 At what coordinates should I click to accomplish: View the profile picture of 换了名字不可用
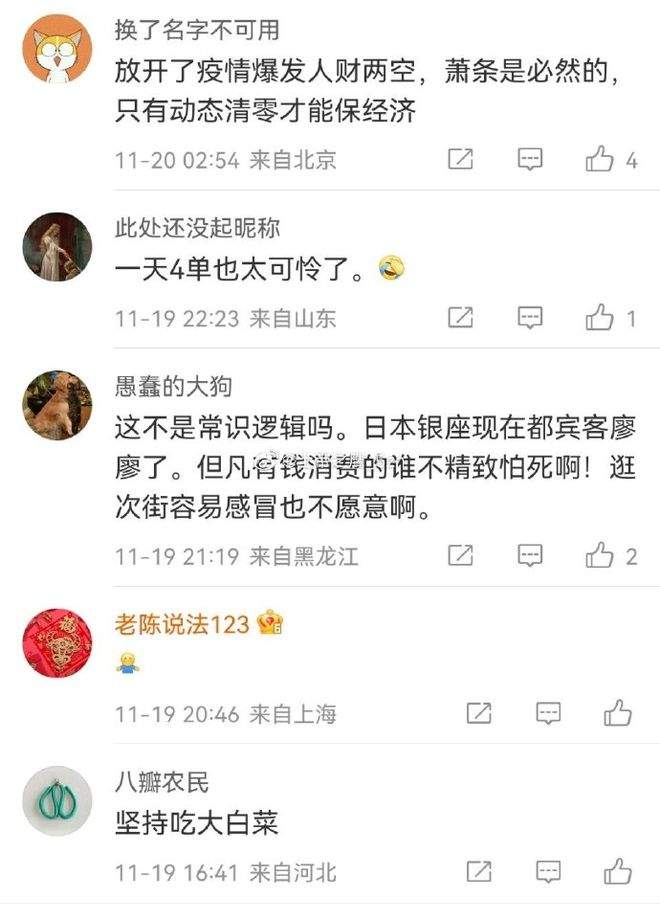pos(57,56)
